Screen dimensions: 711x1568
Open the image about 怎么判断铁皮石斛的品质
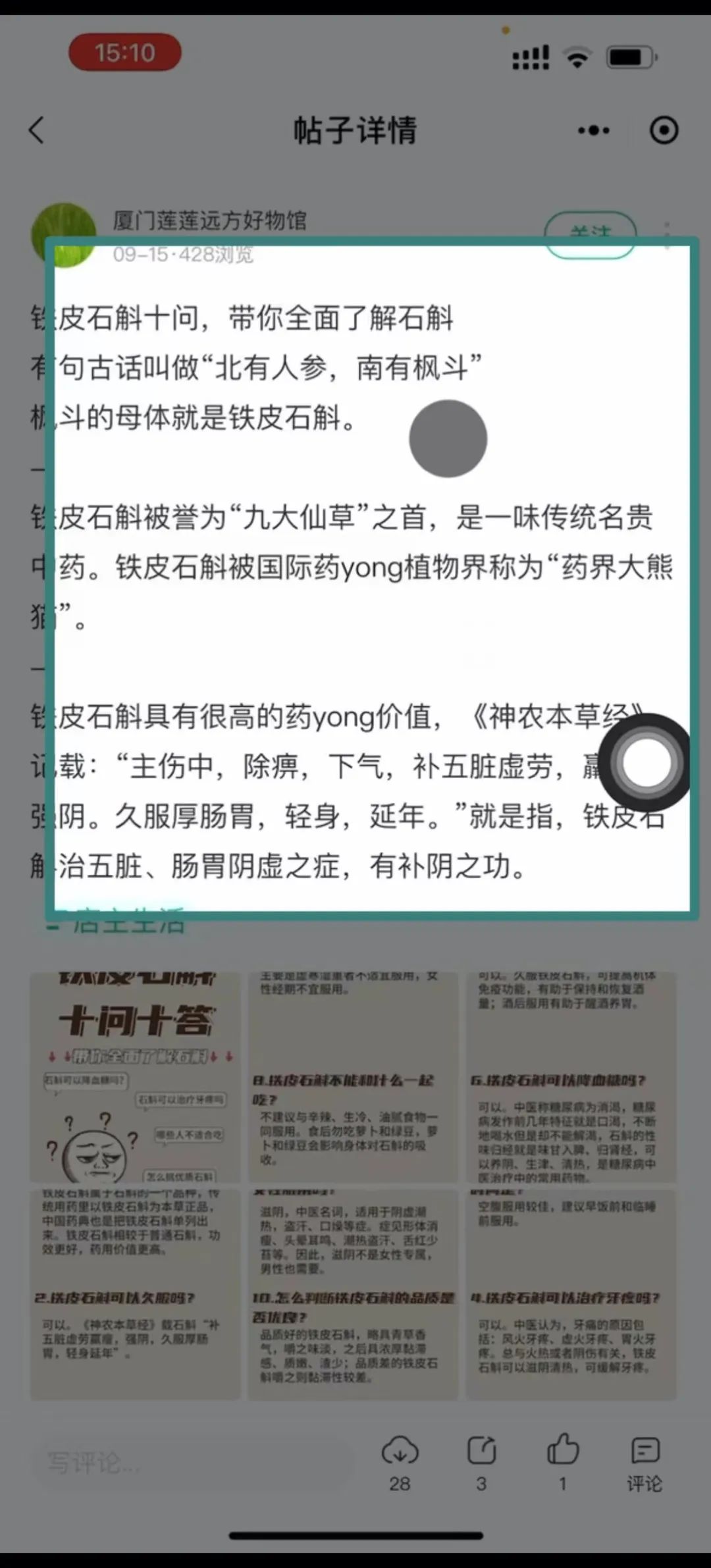(x=353, y=1294)
